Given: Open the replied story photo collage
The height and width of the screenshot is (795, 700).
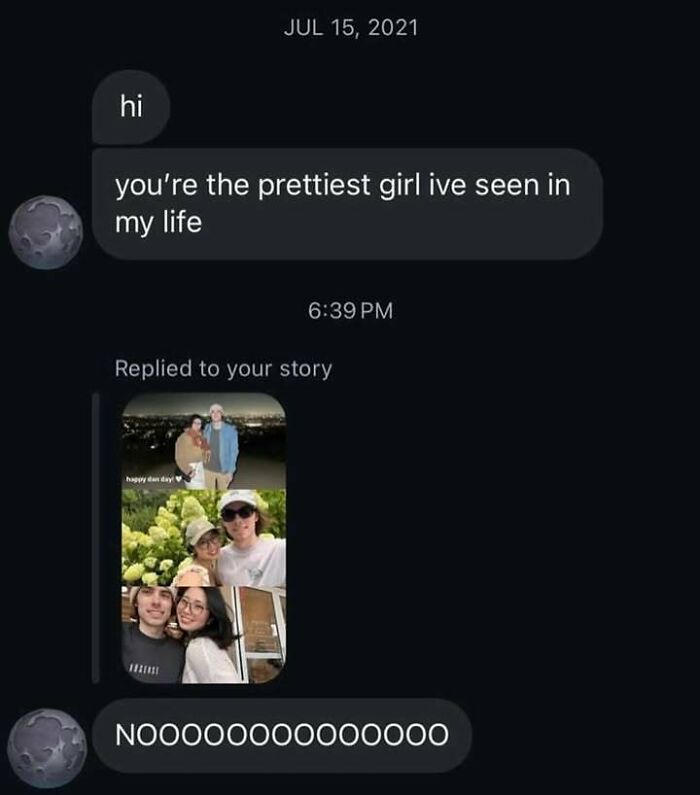Looking at the screenshot, I should coord(204,537).
